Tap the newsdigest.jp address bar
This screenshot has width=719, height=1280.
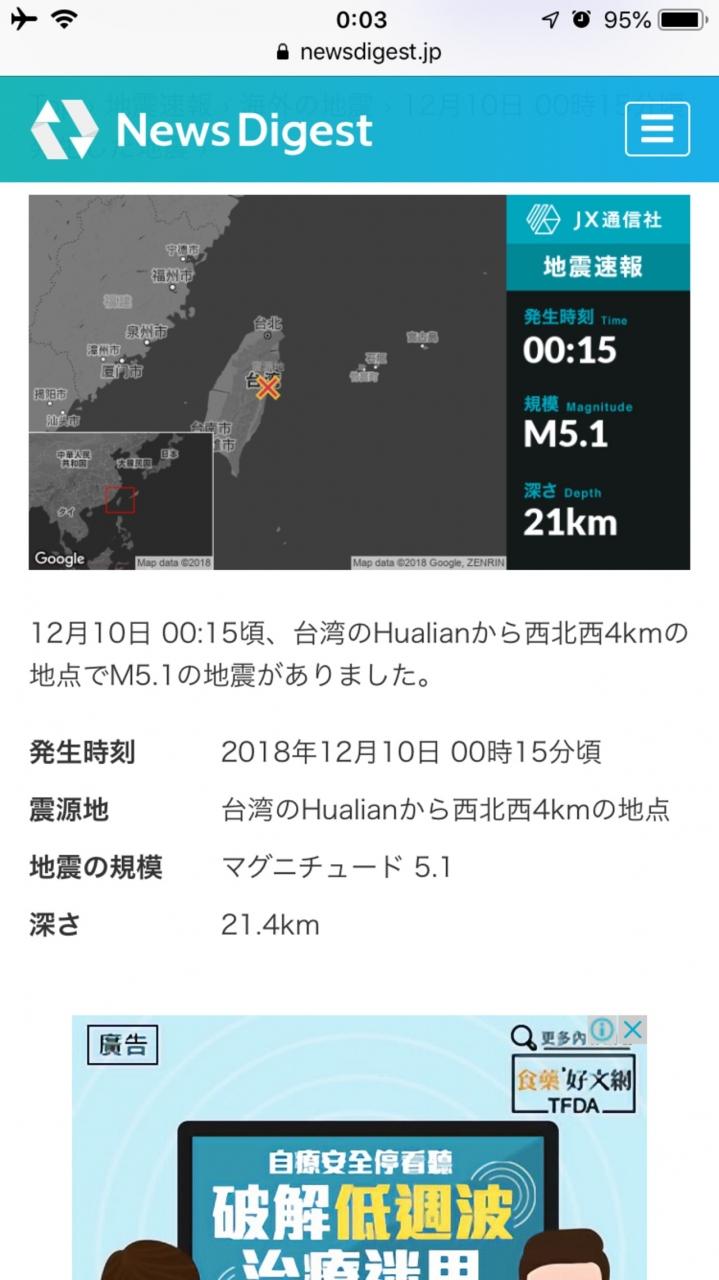pos(359,52)
